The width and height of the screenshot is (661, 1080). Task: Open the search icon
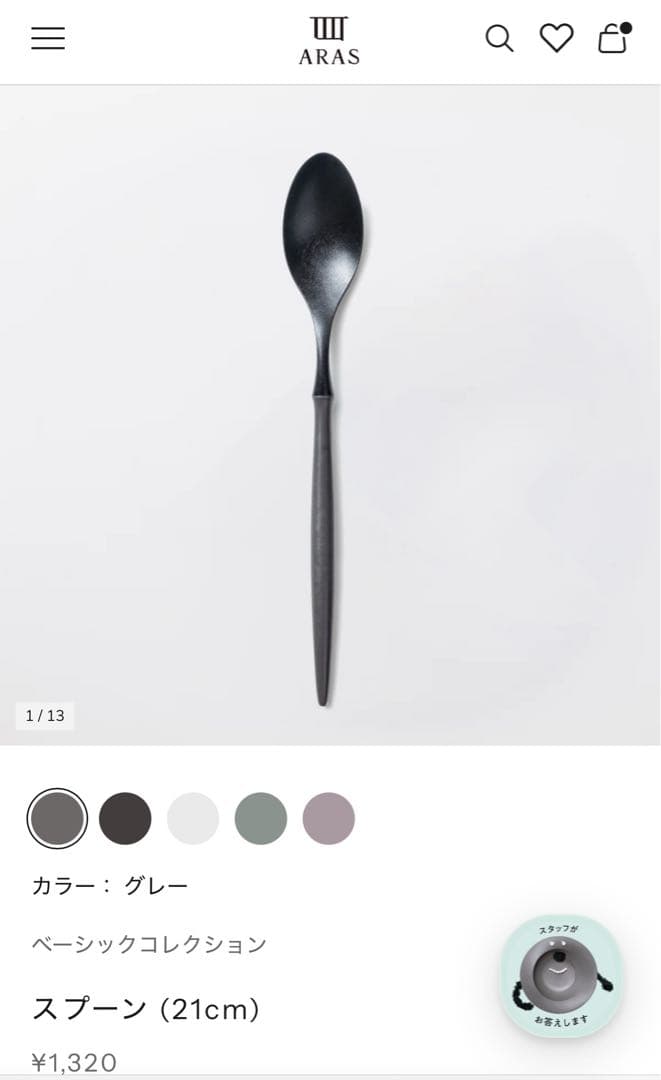[499, 39]
